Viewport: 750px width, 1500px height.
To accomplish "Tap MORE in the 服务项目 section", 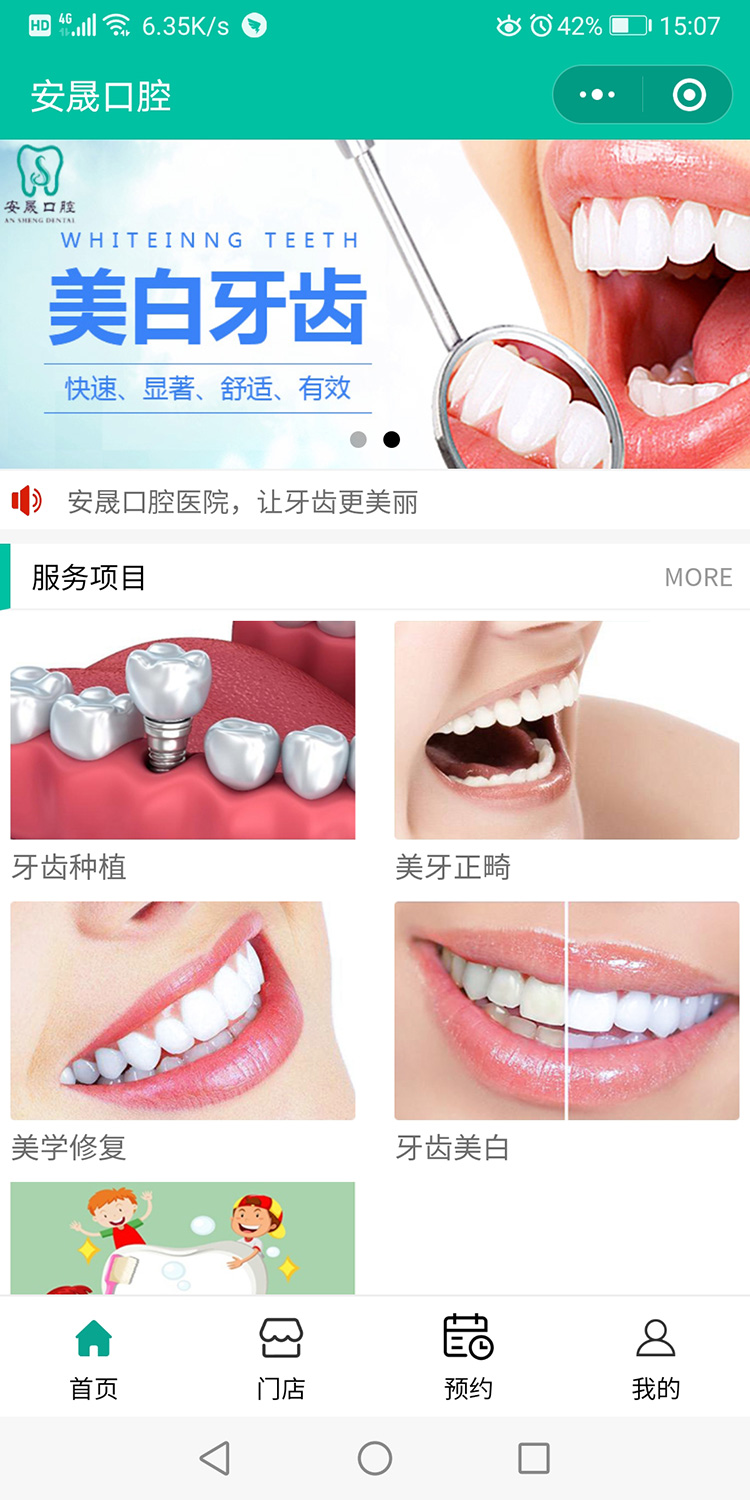I will (698, 578).
